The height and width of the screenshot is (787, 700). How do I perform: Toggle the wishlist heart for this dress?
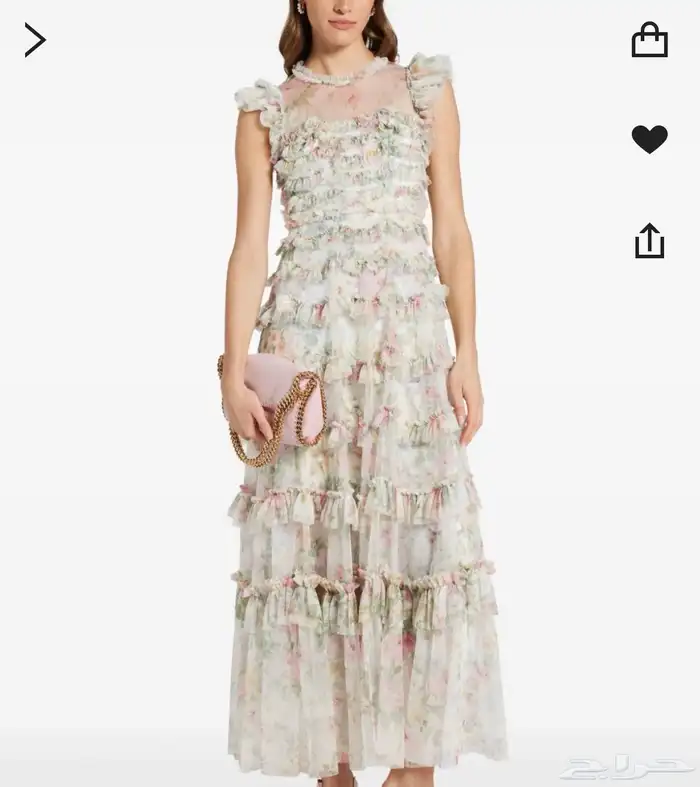[649, 139]
